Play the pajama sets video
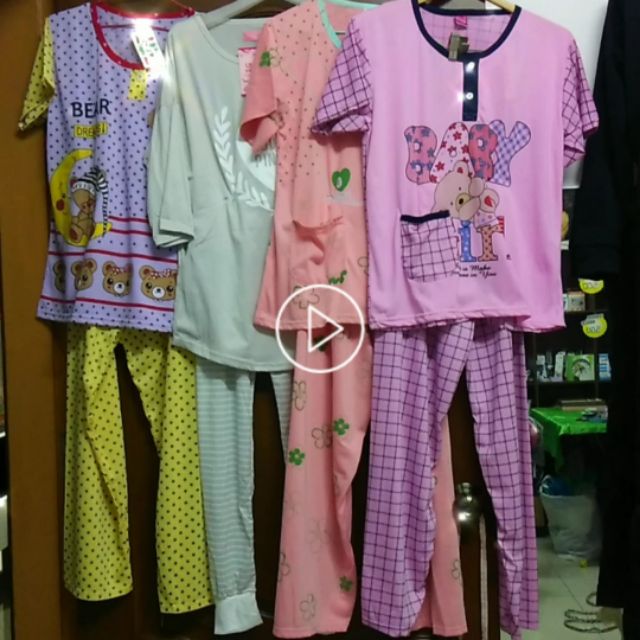Viewport: 640px width, 640px height. [x=320, y=329]
